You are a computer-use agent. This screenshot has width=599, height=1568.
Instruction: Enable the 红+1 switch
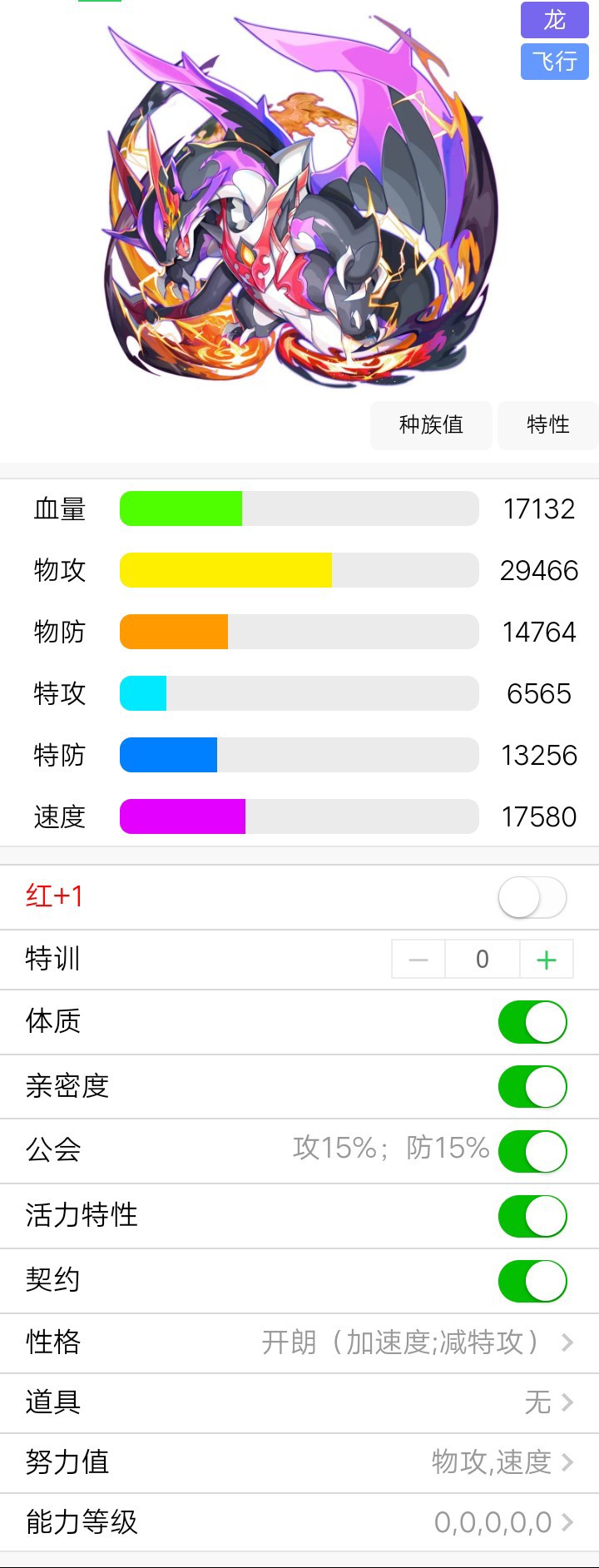532,898
